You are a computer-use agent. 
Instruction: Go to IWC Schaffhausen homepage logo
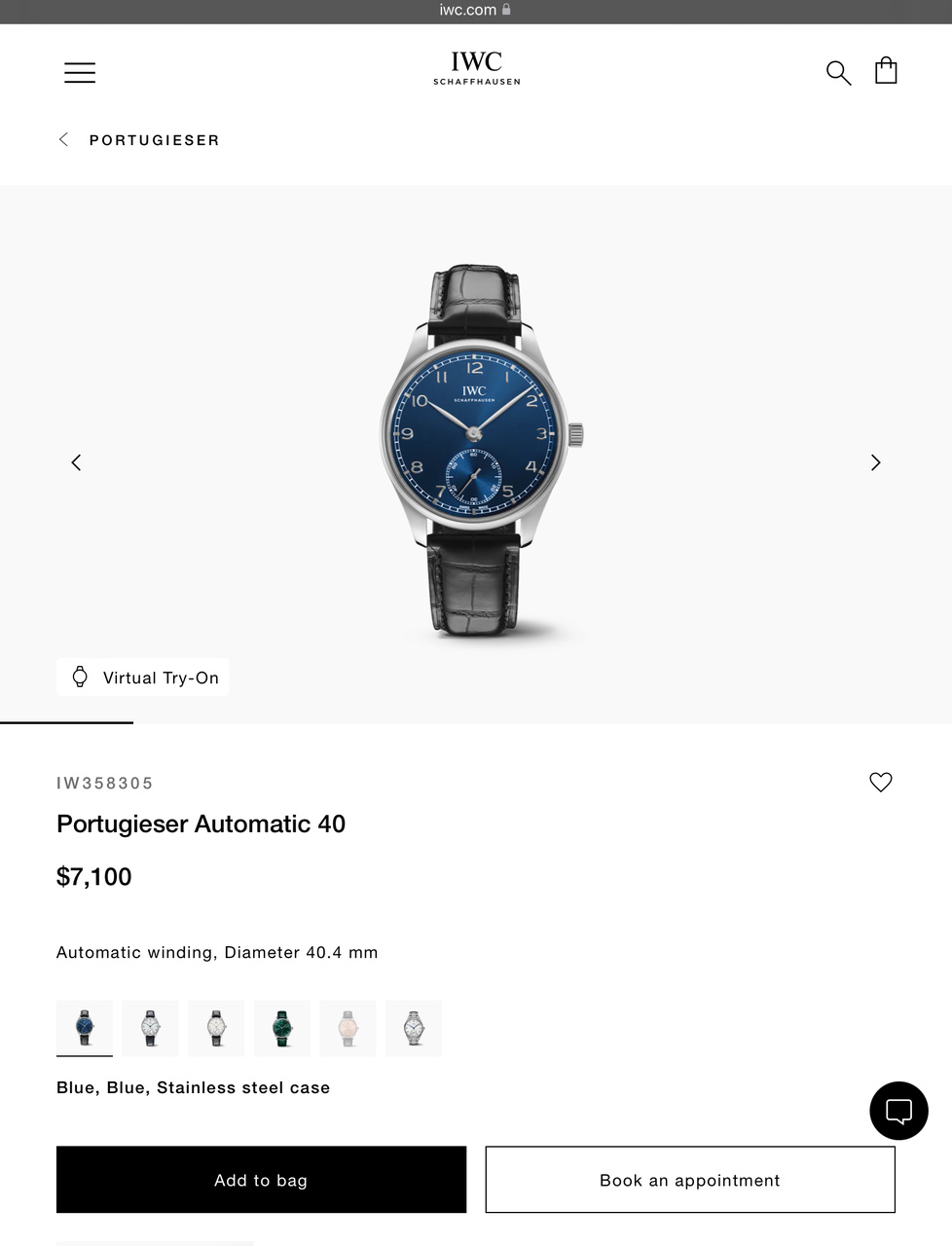point(476,68)
